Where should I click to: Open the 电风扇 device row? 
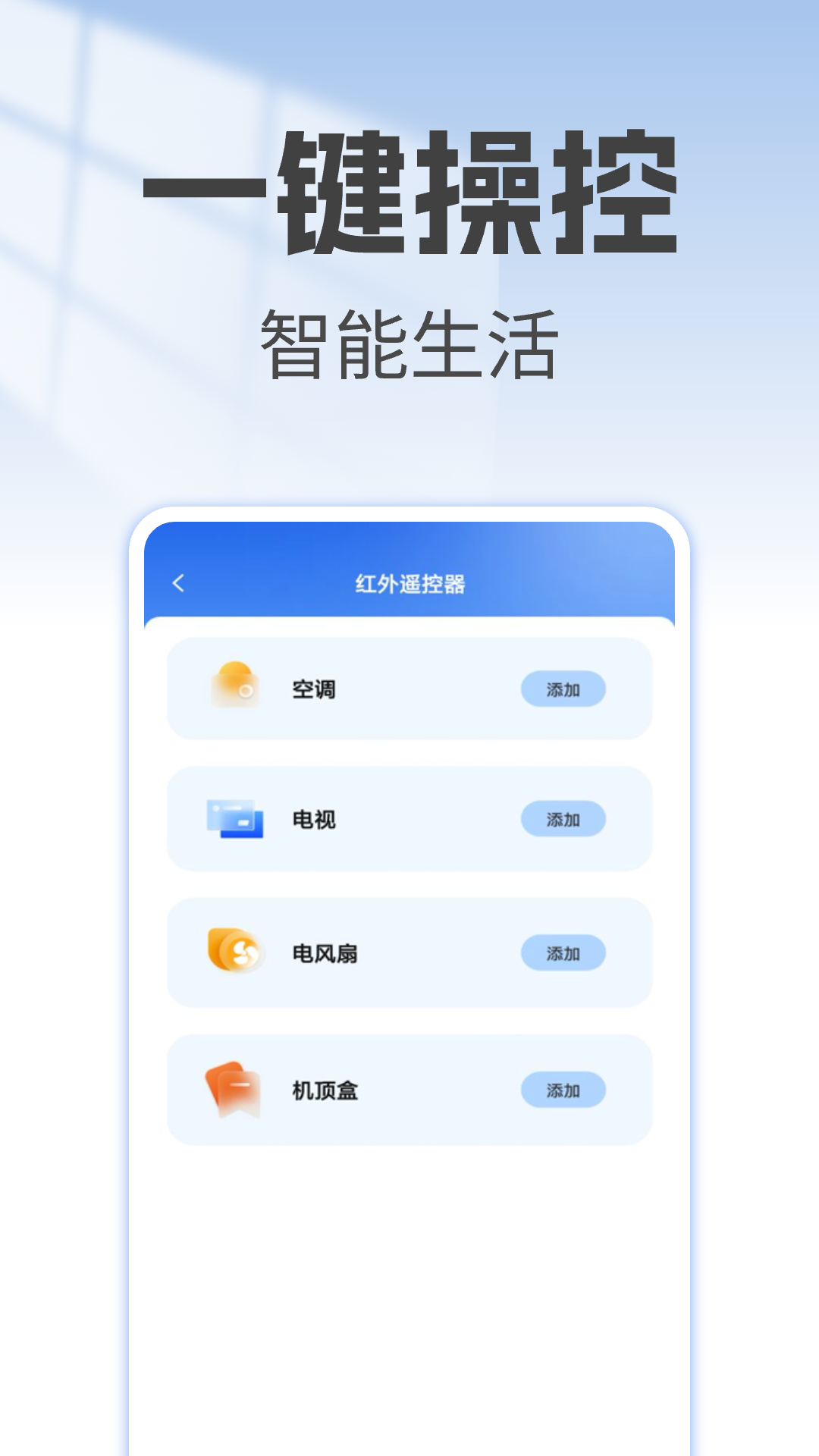409,954
